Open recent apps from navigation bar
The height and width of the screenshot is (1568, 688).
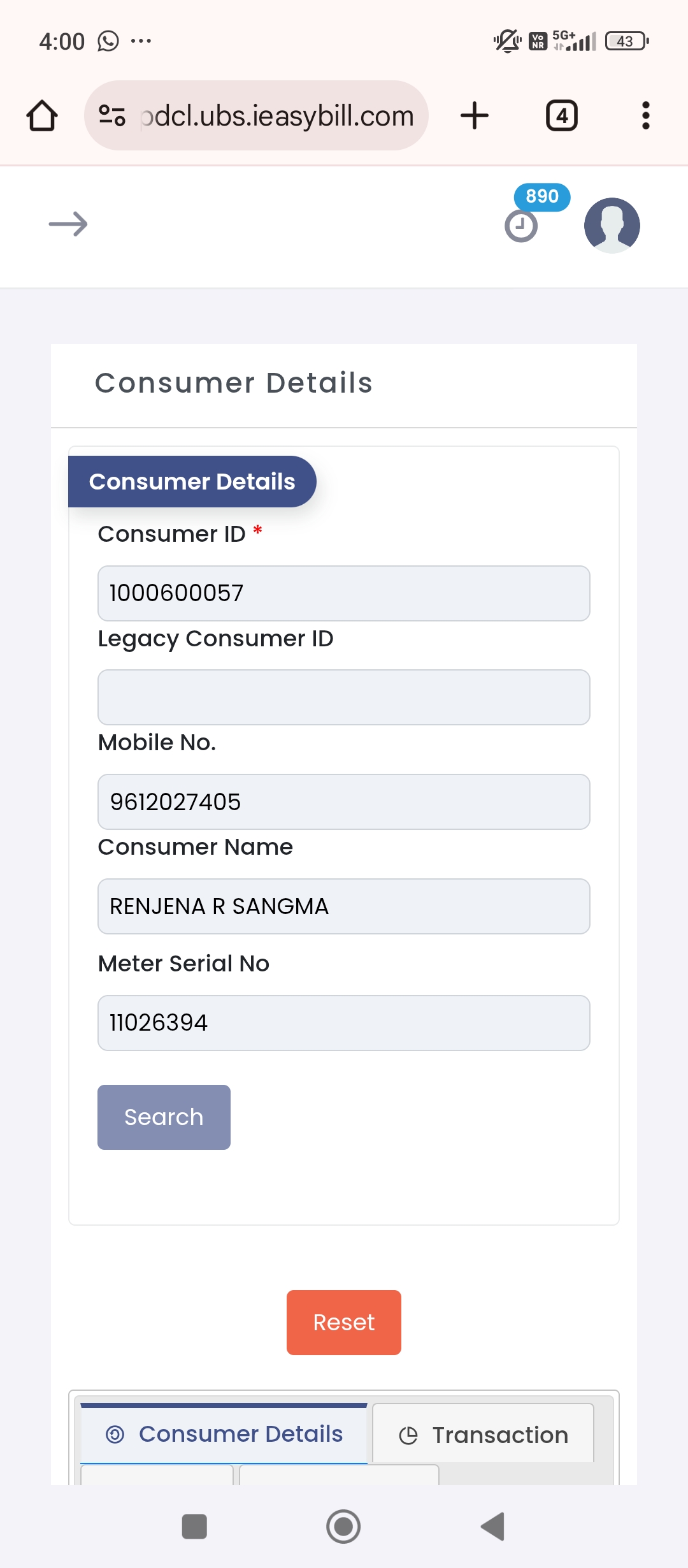194,1527
